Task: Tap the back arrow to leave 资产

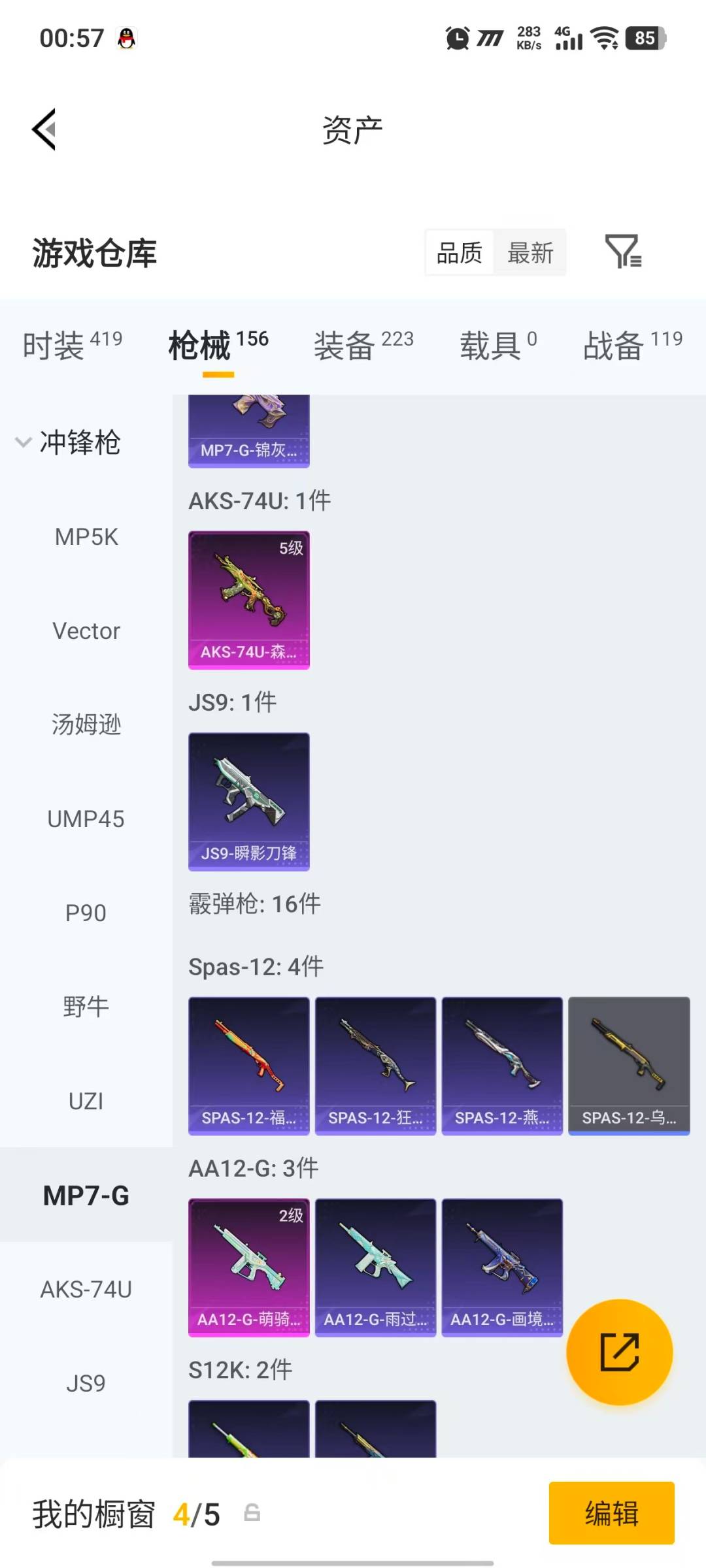Action: (43, 129)
